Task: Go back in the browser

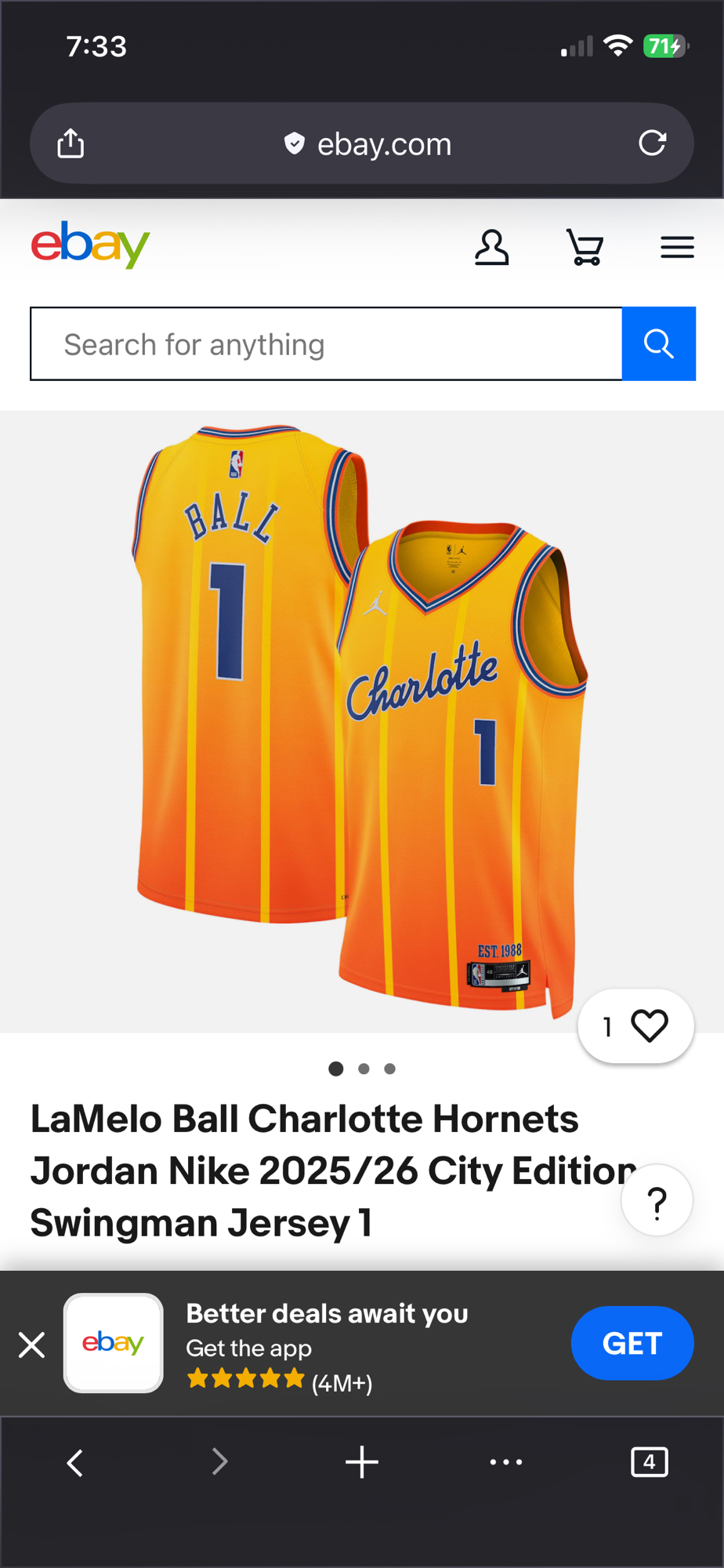Action: (x=75, y=1462)
